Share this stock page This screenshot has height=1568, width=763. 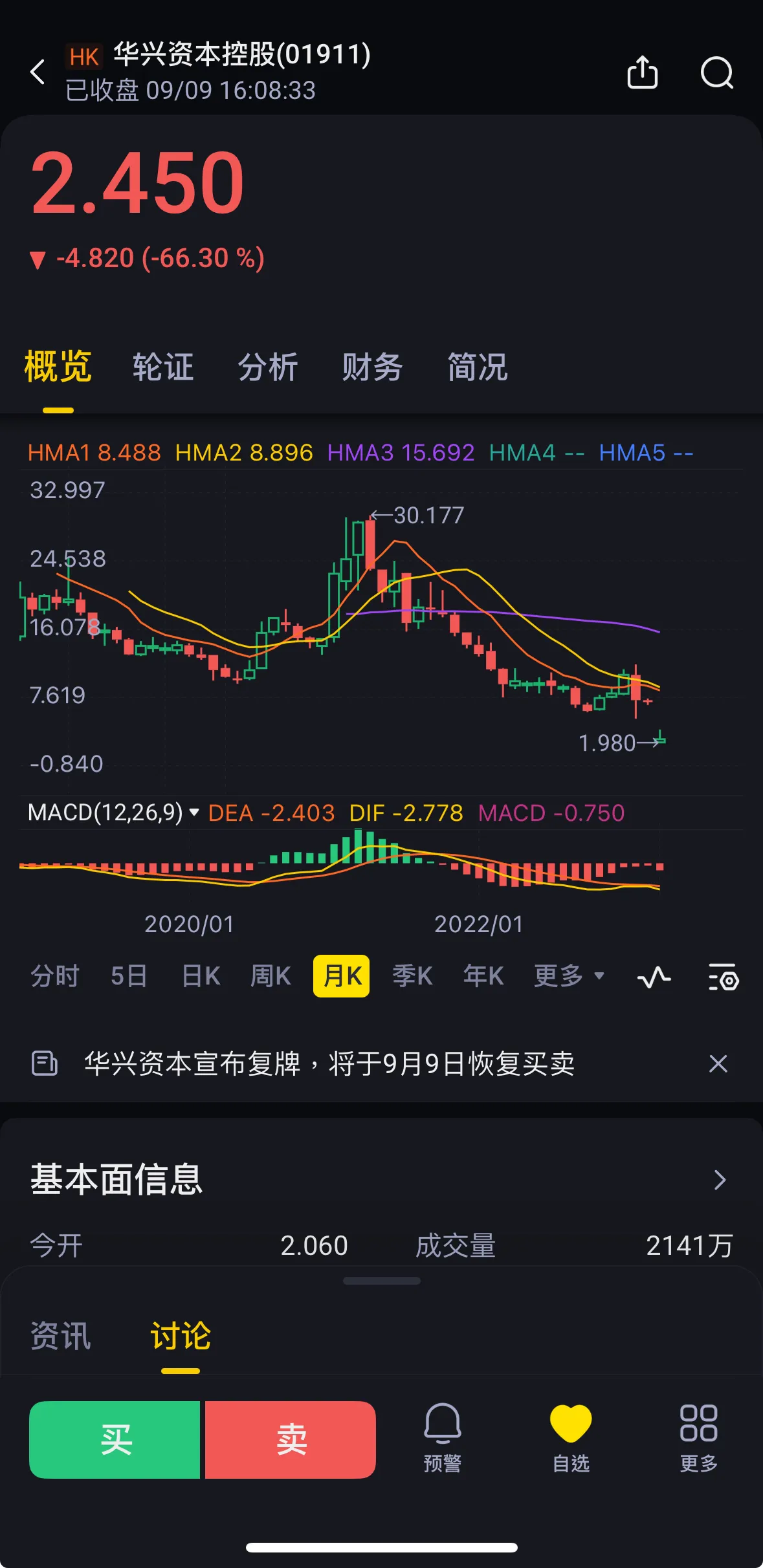pyautogui.click(x=642, y=72)
